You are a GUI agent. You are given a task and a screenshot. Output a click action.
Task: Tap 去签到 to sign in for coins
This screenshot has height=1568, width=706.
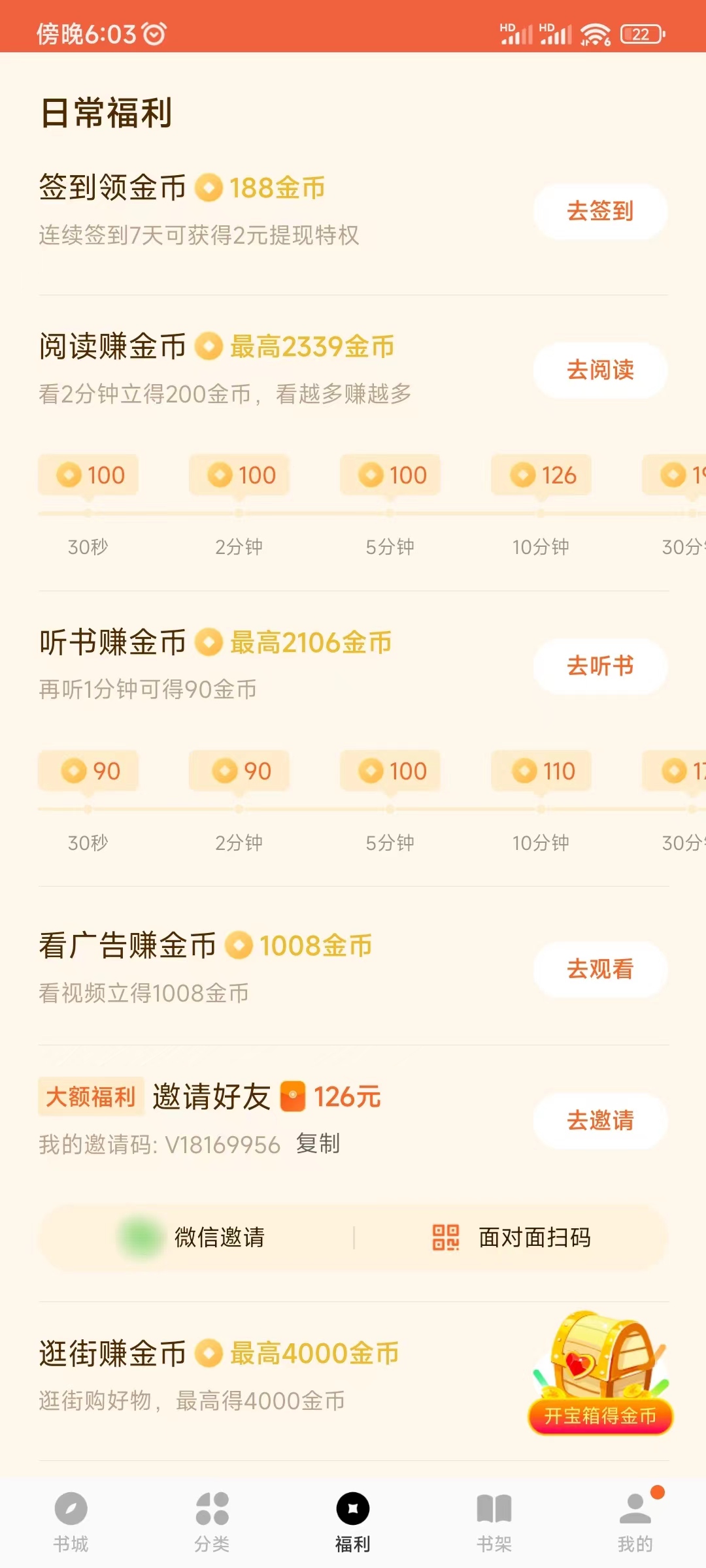[x=599, y=212]
